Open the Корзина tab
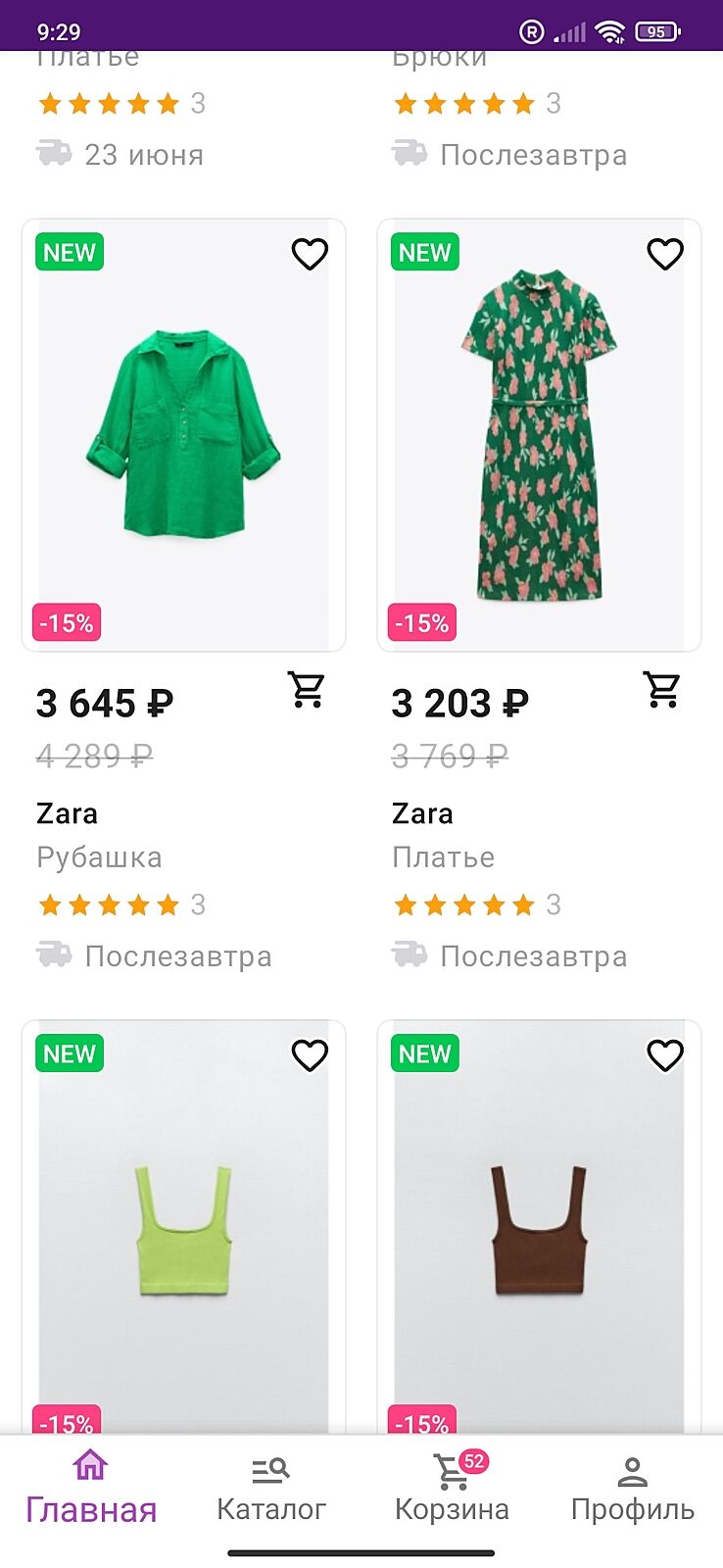The image size is (723, 1568). point(452,1490)
